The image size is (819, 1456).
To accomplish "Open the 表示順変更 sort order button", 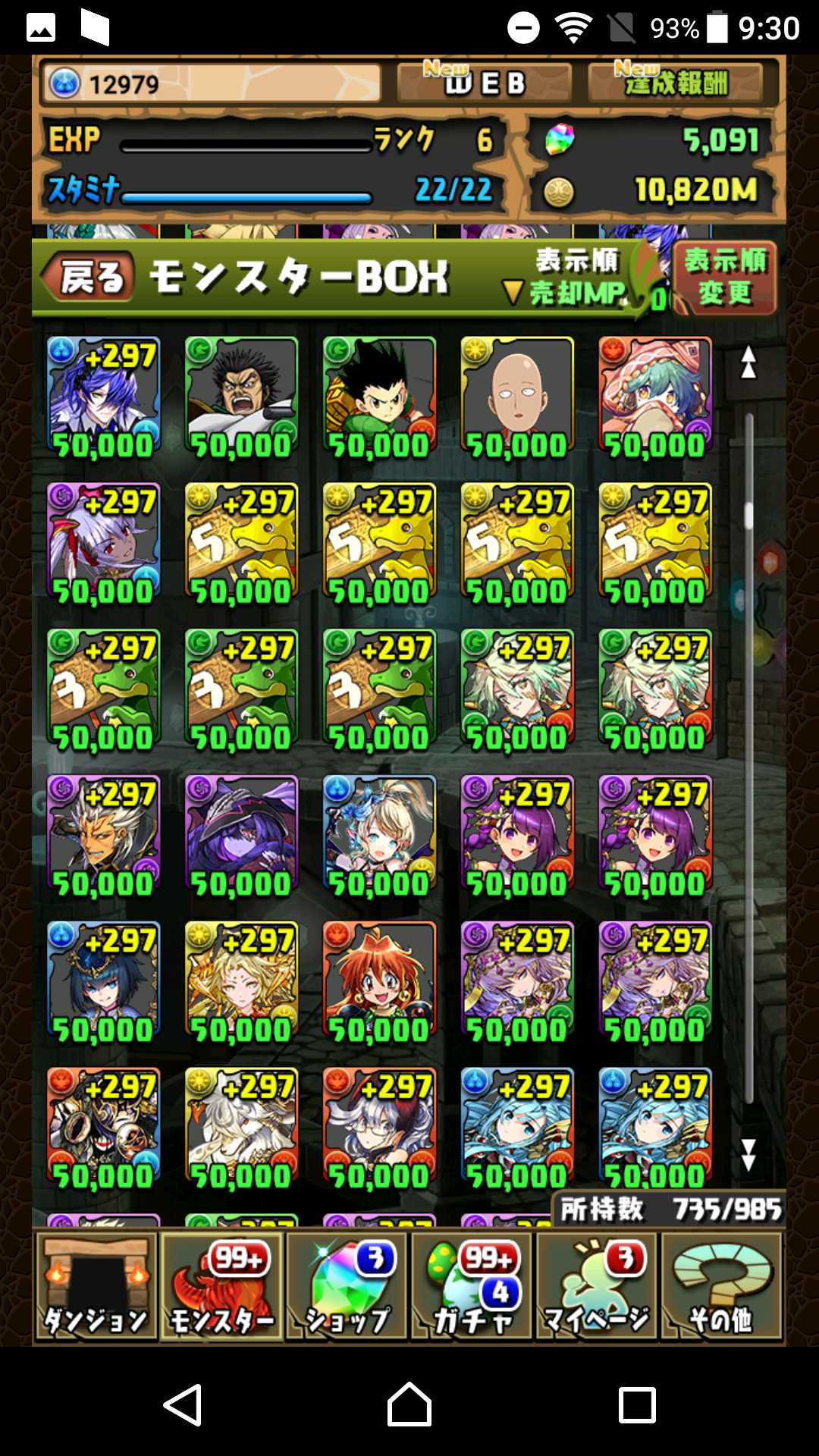I will [725, 277].
